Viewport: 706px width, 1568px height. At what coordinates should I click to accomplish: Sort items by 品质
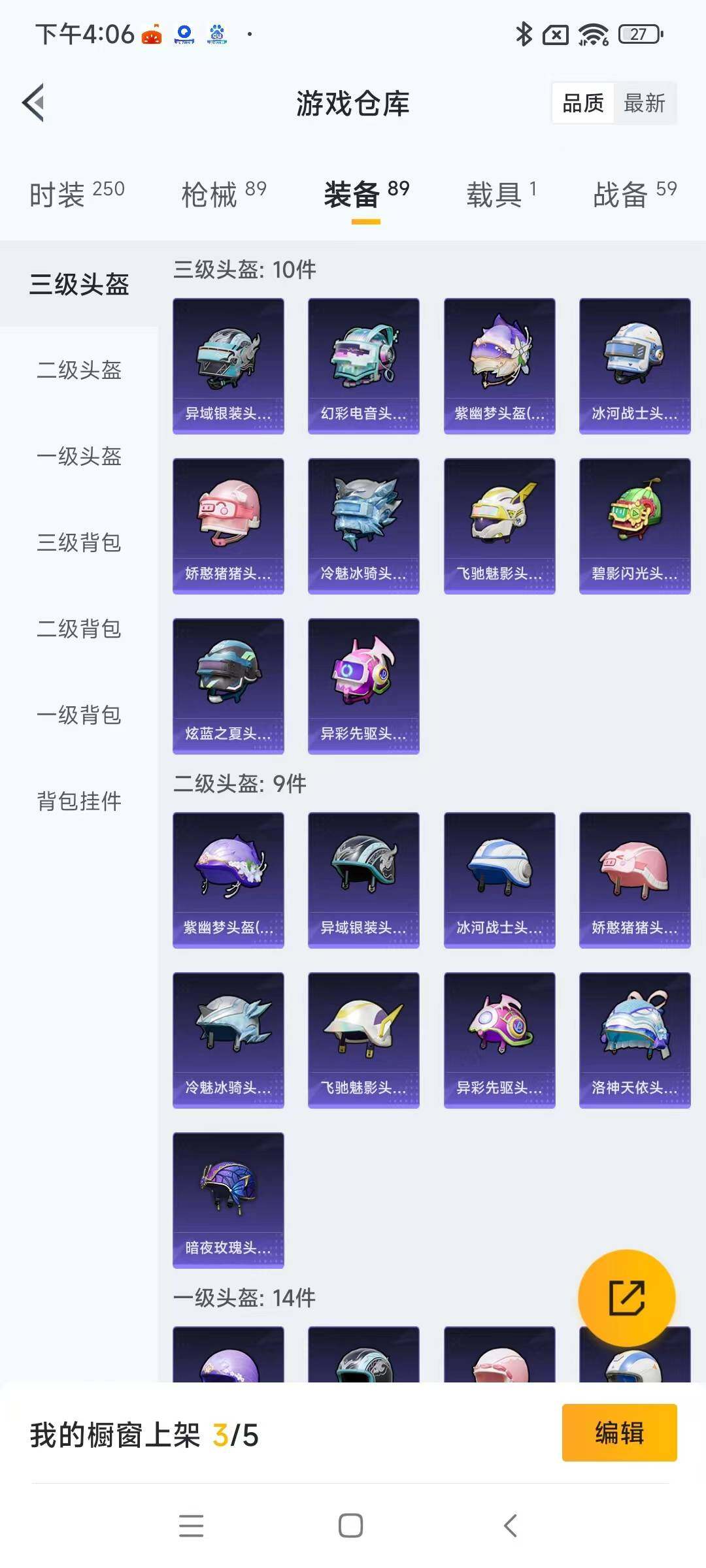click(x=583, y=103)
